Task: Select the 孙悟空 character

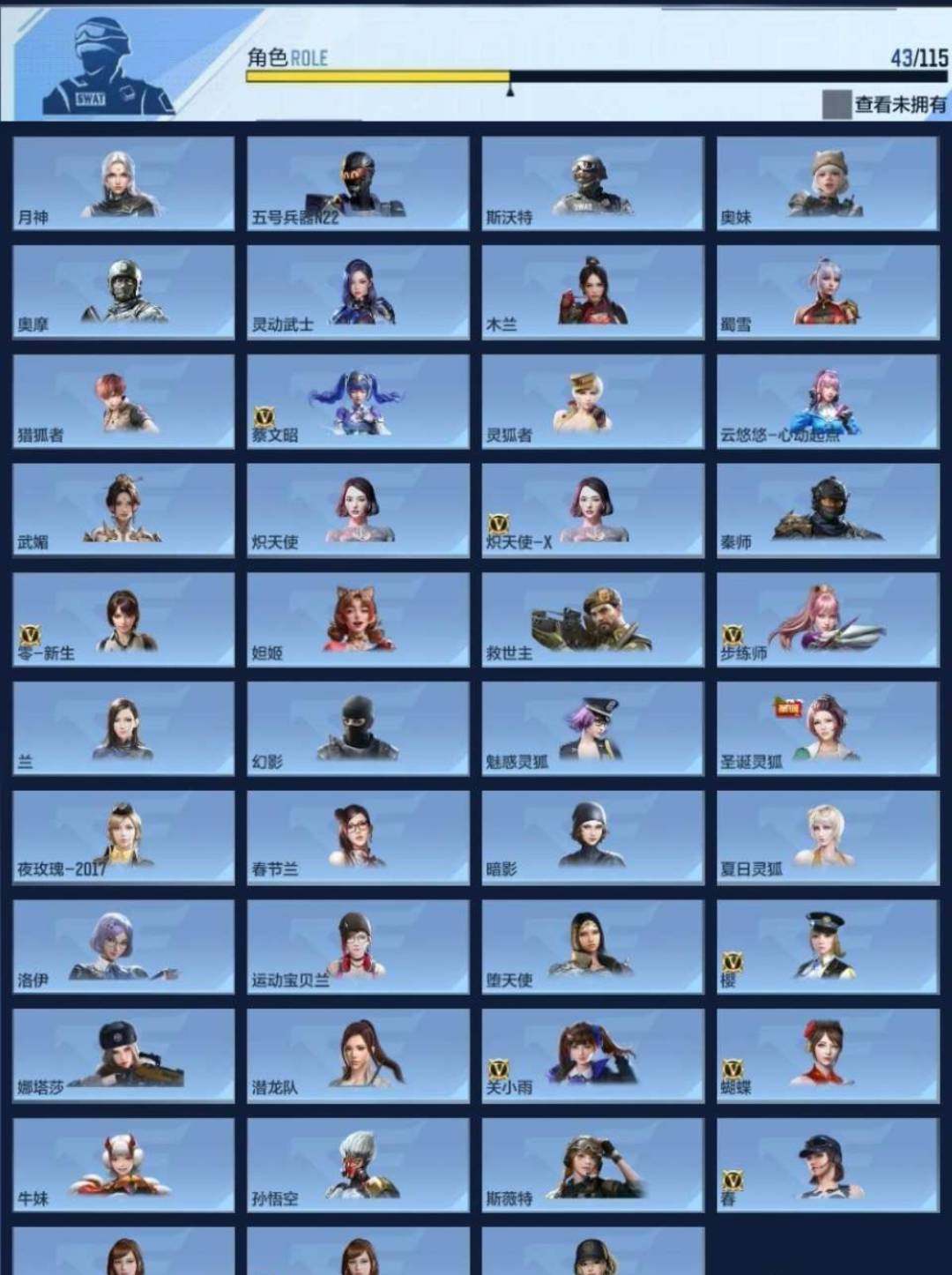Action: point(358,1165)
